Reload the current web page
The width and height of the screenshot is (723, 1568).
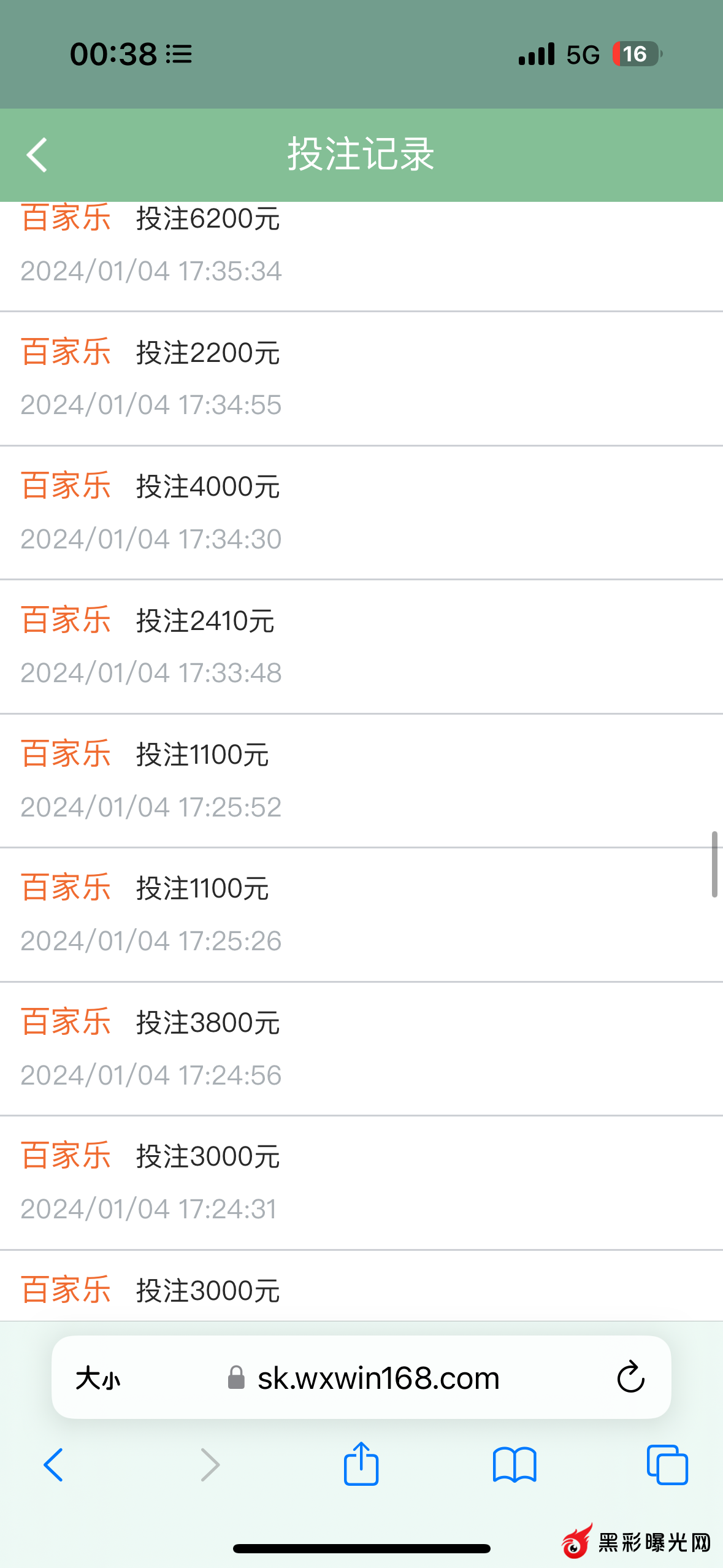coord(630,1378)
